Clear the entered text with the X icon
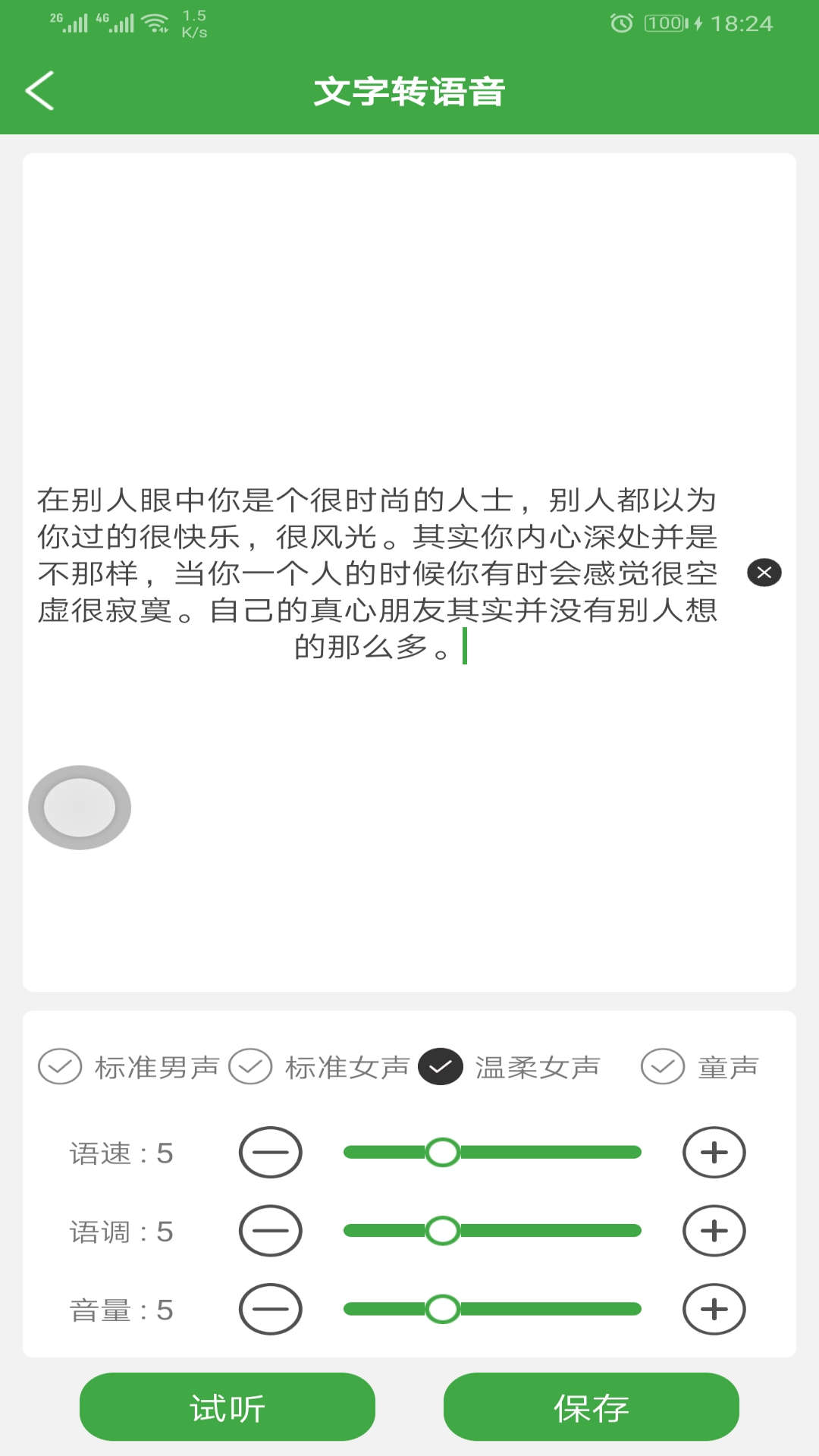 coord(765,573)
